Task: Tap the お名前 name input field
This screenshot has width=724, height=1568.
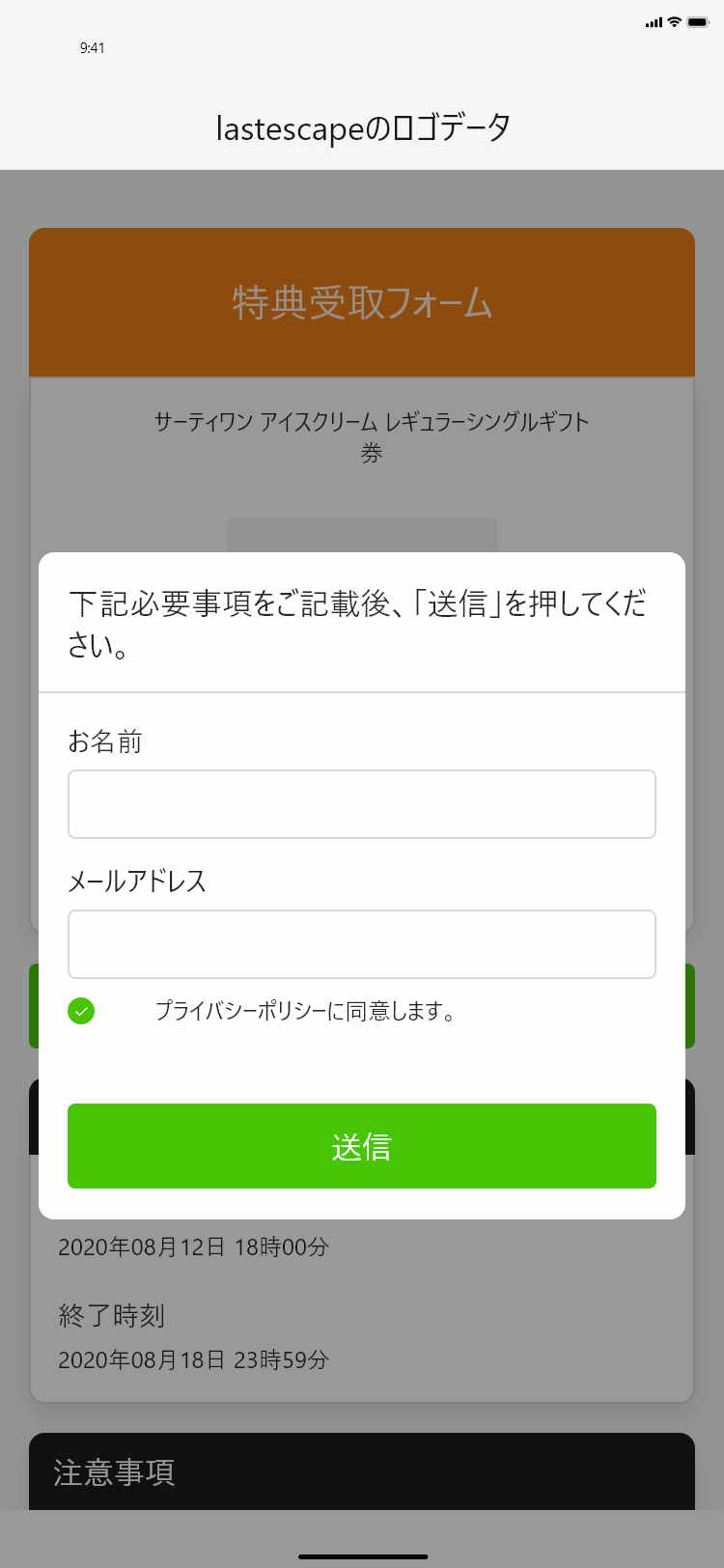Action: click(x=362, y=804)
